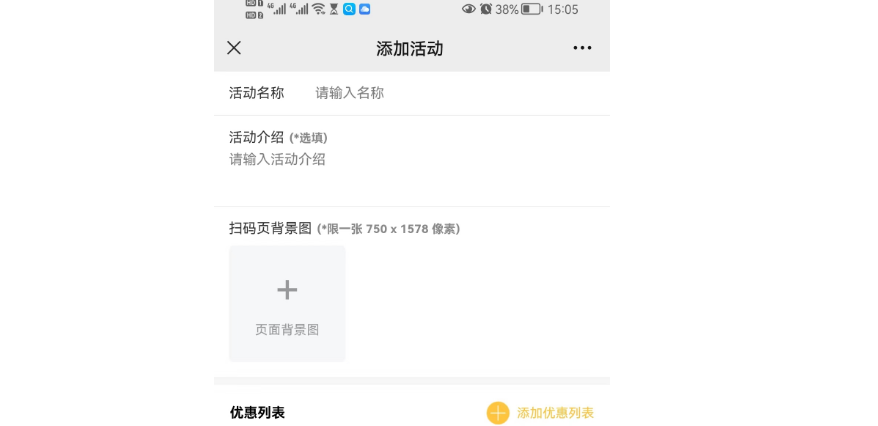Close the 添加活动 page
Screen dimensions: 878x426
pos(234,48)
